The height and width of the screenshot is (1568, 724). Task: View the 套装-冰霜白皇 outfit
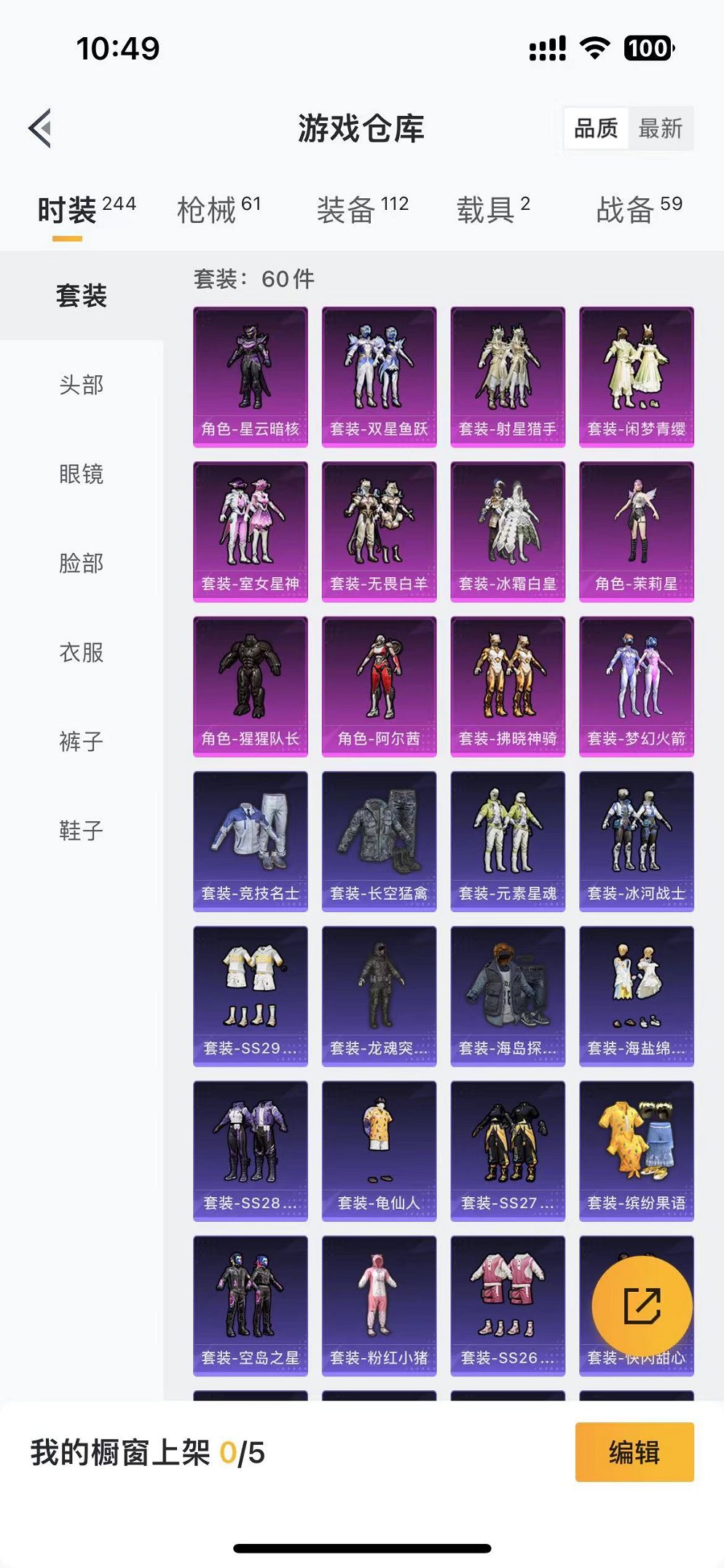(508, 532)
